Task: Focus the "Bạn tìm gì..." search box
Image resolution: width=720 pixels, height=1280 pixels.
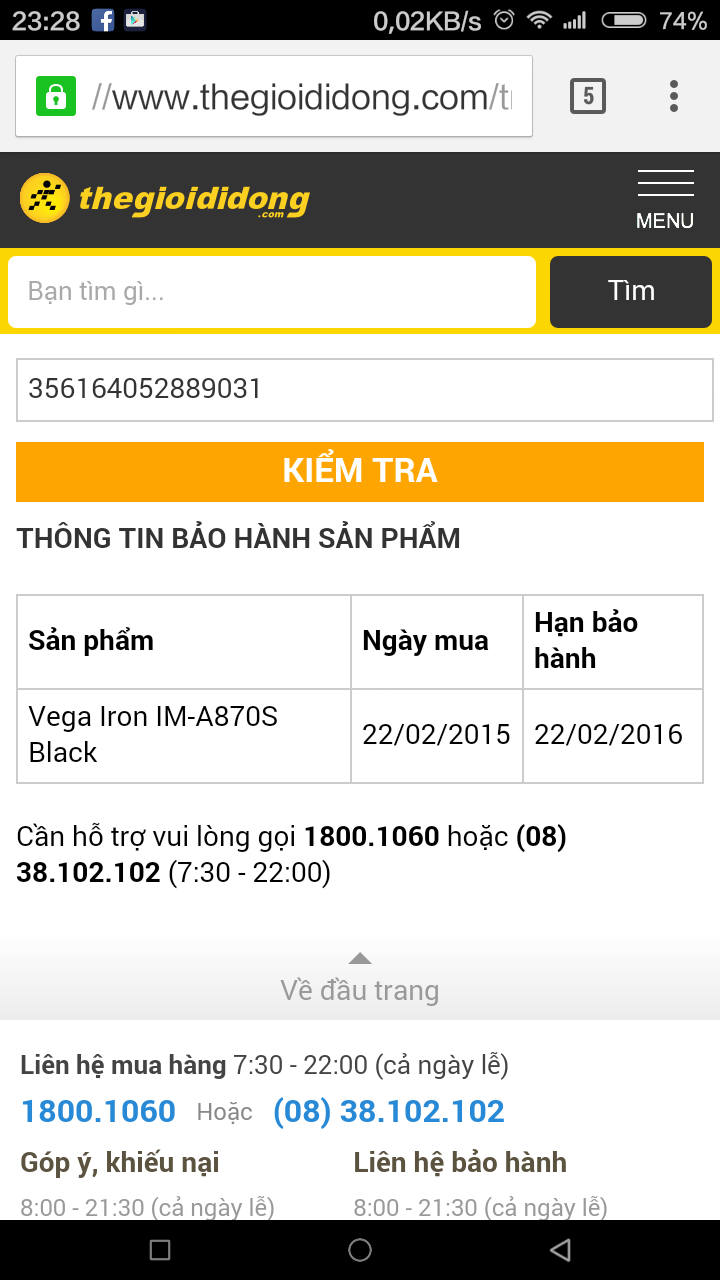Action: pyautogui.click(x=272, y=291)
